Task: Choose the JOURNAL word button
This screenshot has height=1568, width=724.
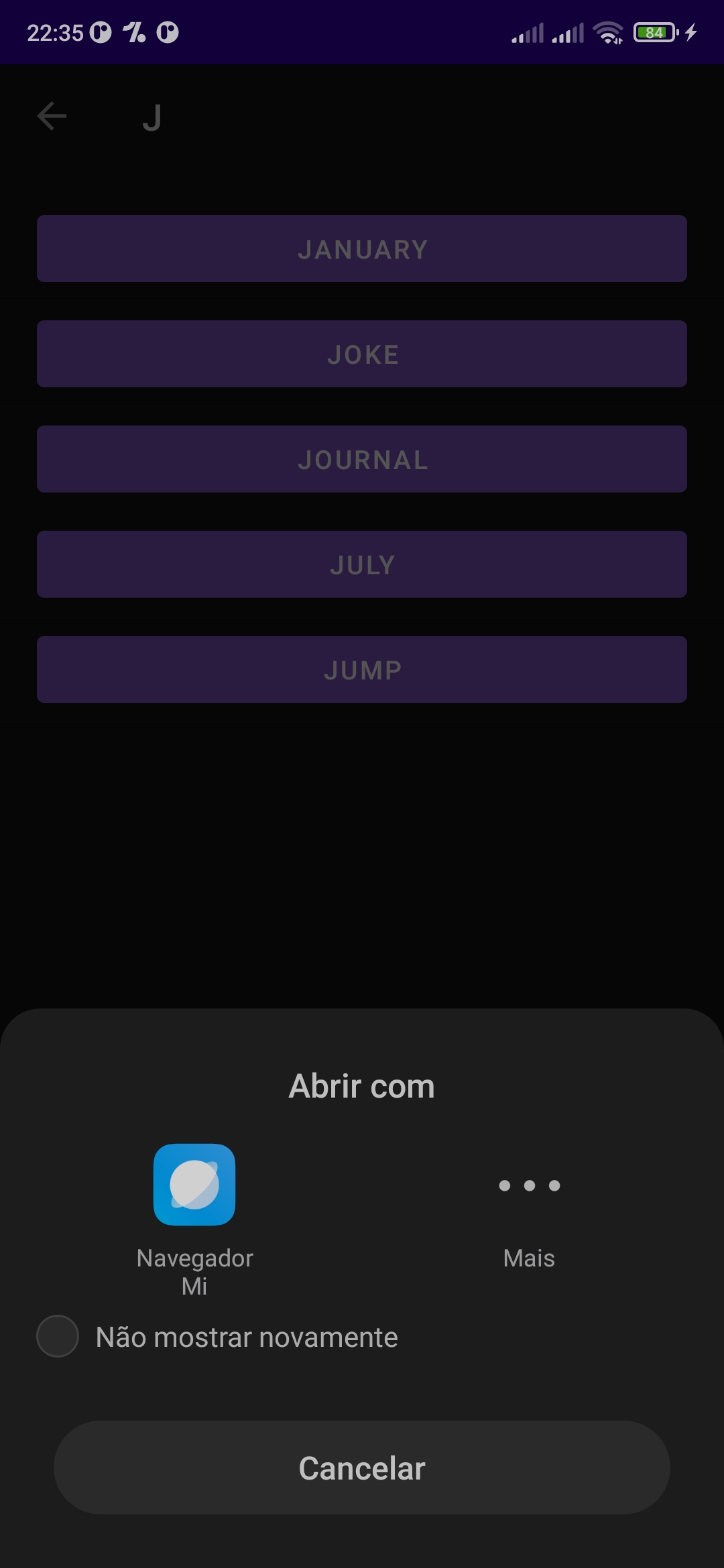Action: tap(362, 459)
